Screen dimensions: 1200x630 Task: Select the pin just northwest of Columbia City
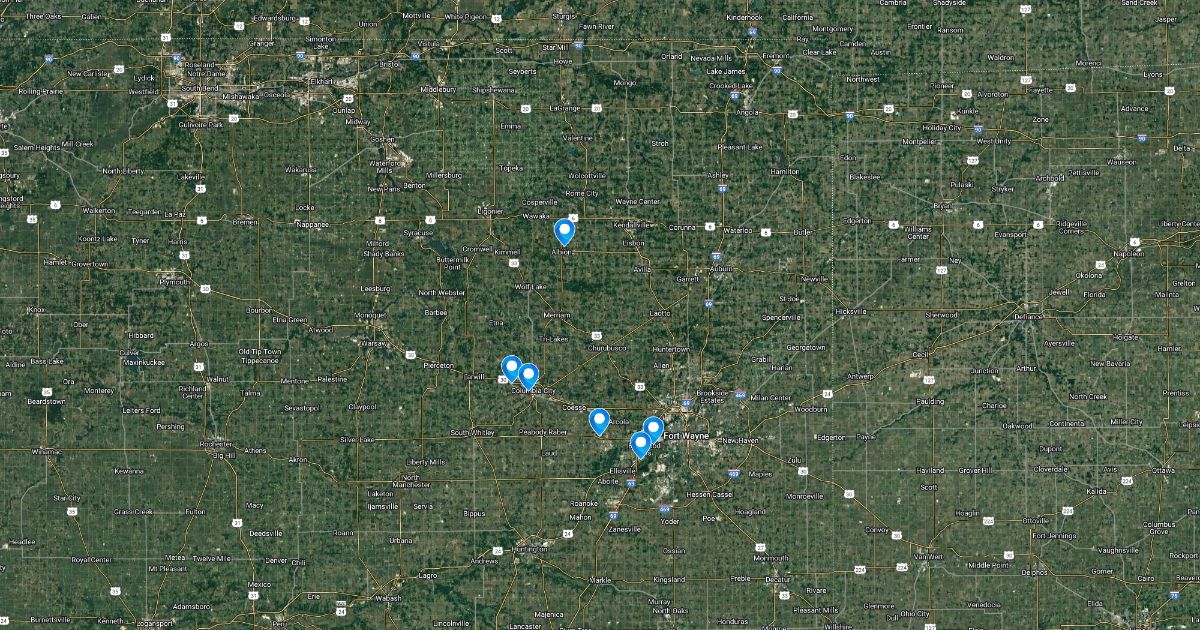pyautogui.click(x=511, y=368)
